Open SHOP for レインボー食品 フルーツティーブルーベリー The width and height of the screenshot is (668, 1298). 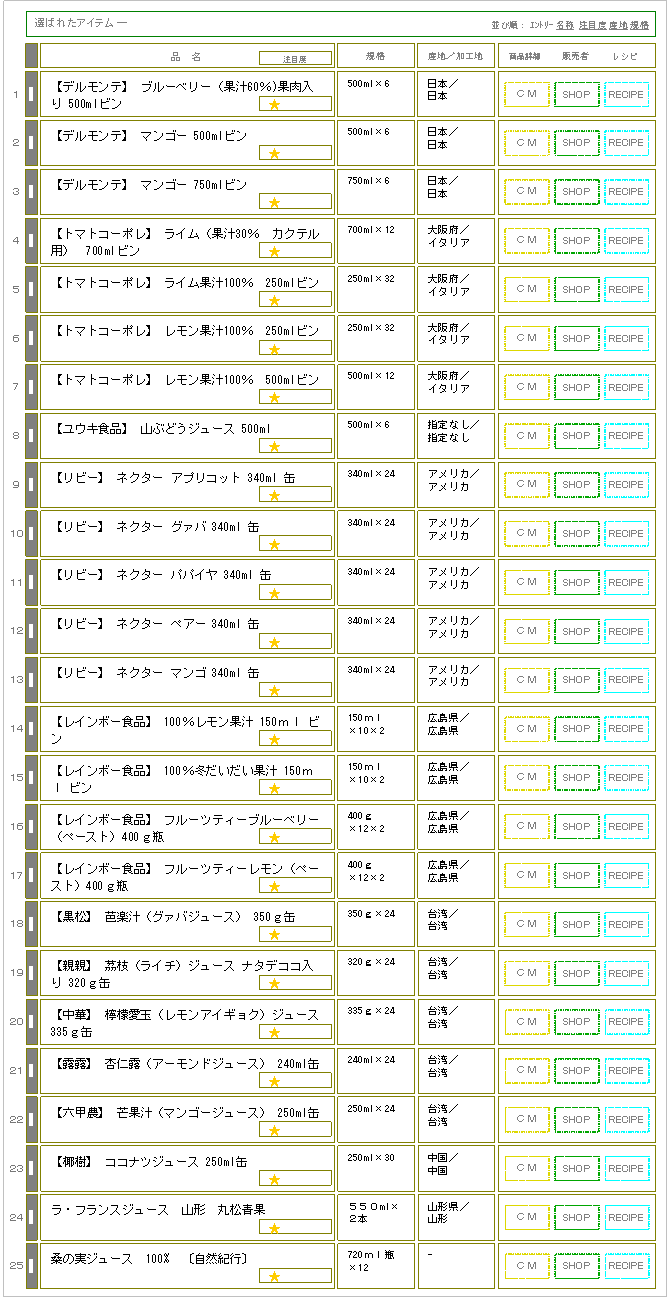pos(576,827)
